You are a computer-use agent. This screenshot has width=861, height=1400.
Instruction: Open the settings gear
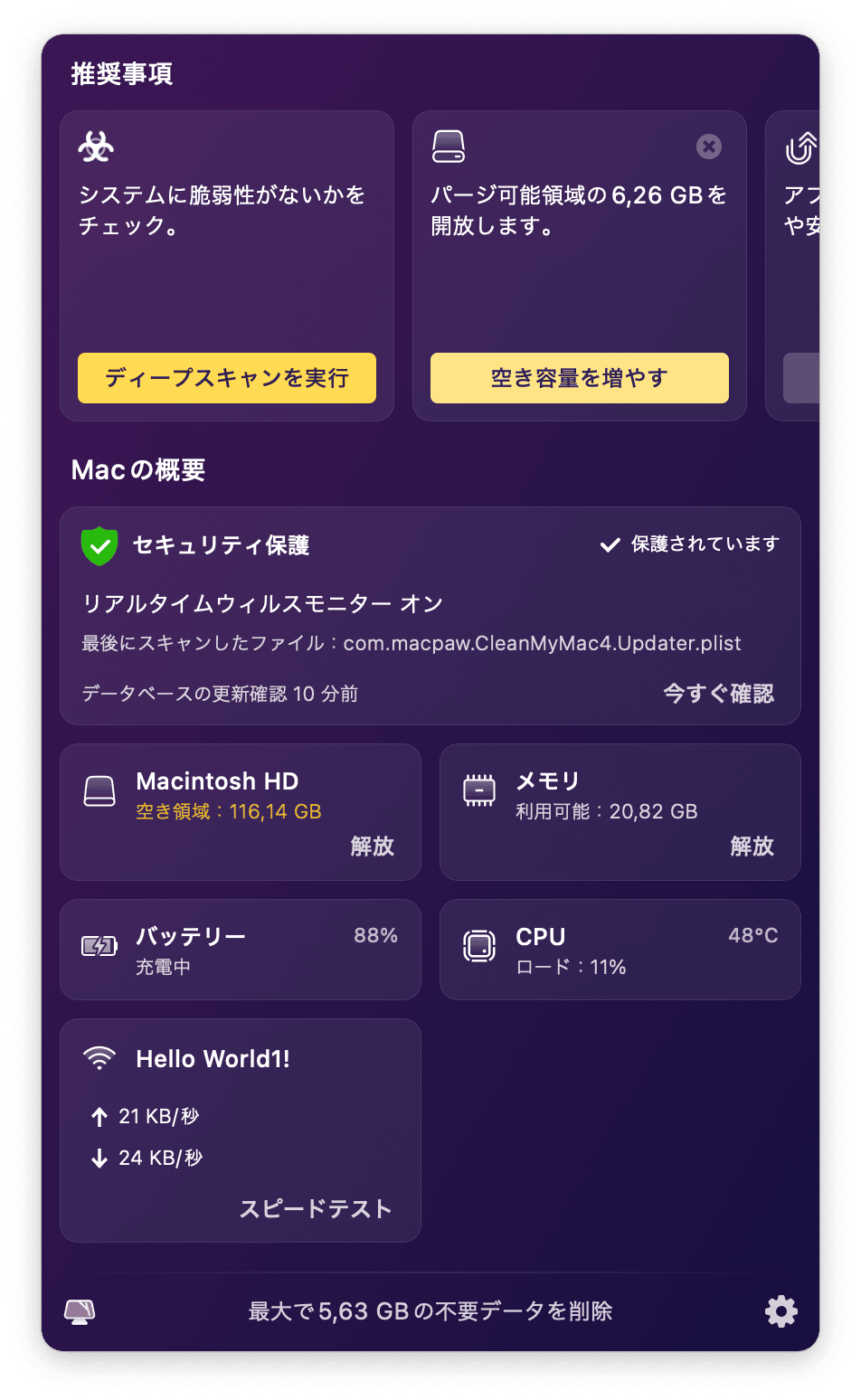(781, 1311)
